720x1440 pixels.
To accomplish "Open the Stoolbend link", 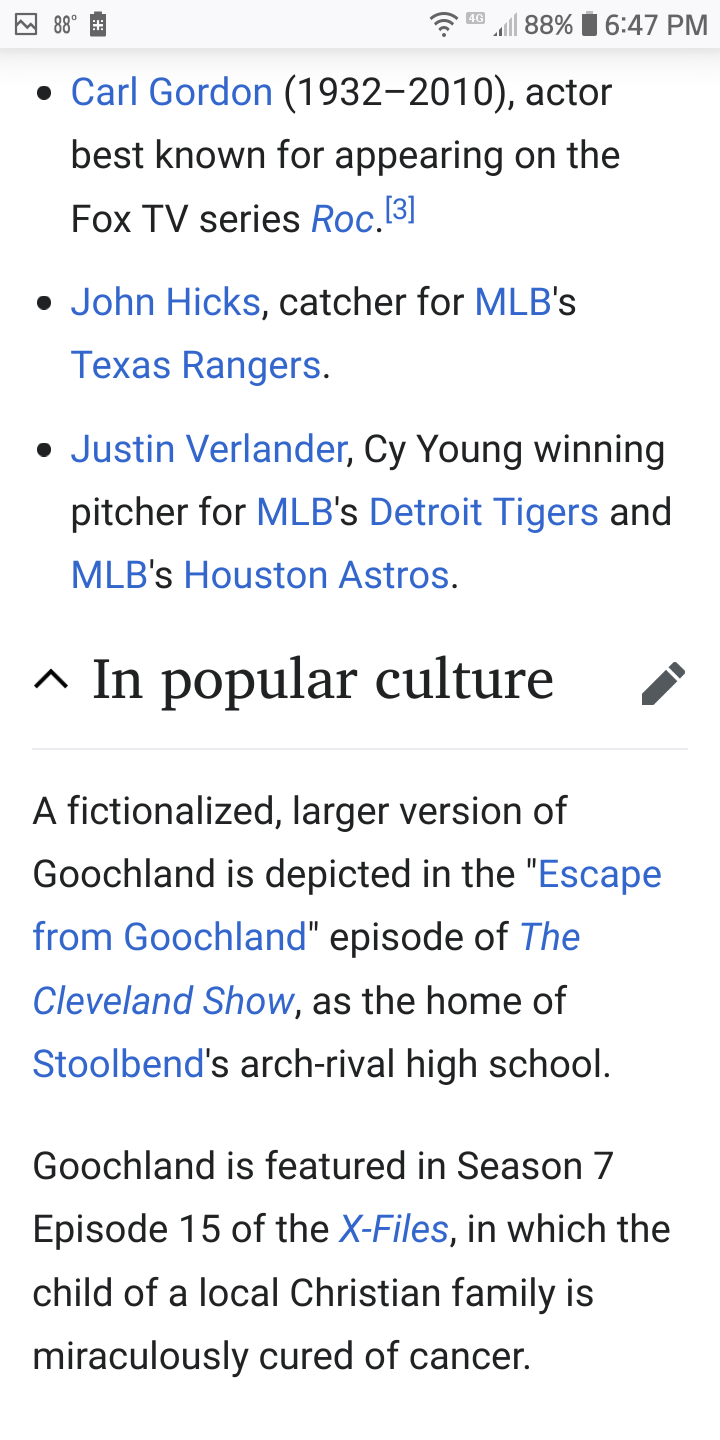I will click(118, 1064).
